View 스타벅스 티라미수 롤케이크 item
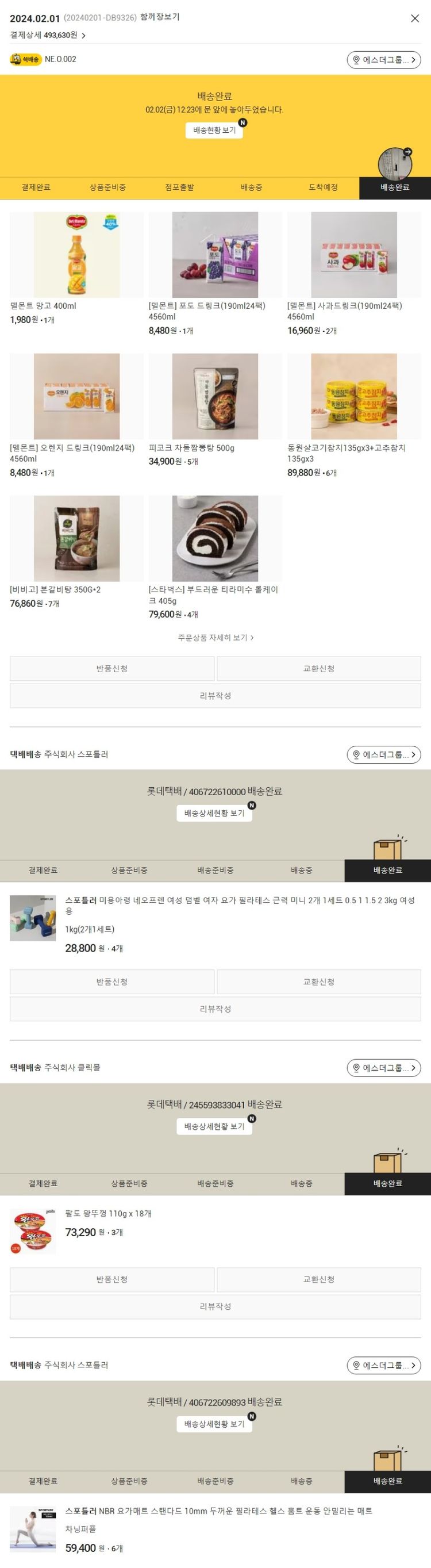This screenshot has width=431, height=1568. 215,539
